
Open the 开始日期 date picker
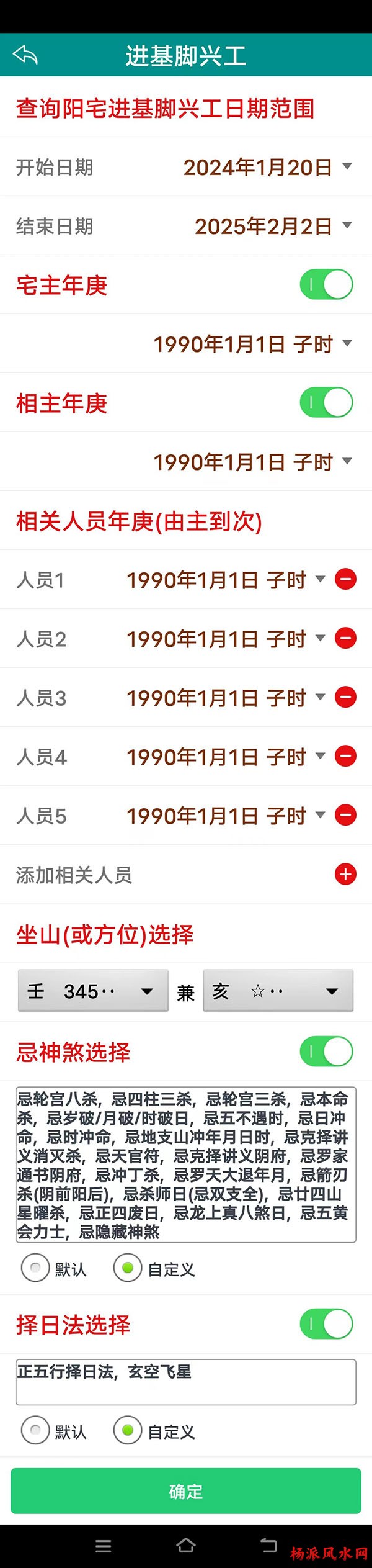tap(267, 167)
